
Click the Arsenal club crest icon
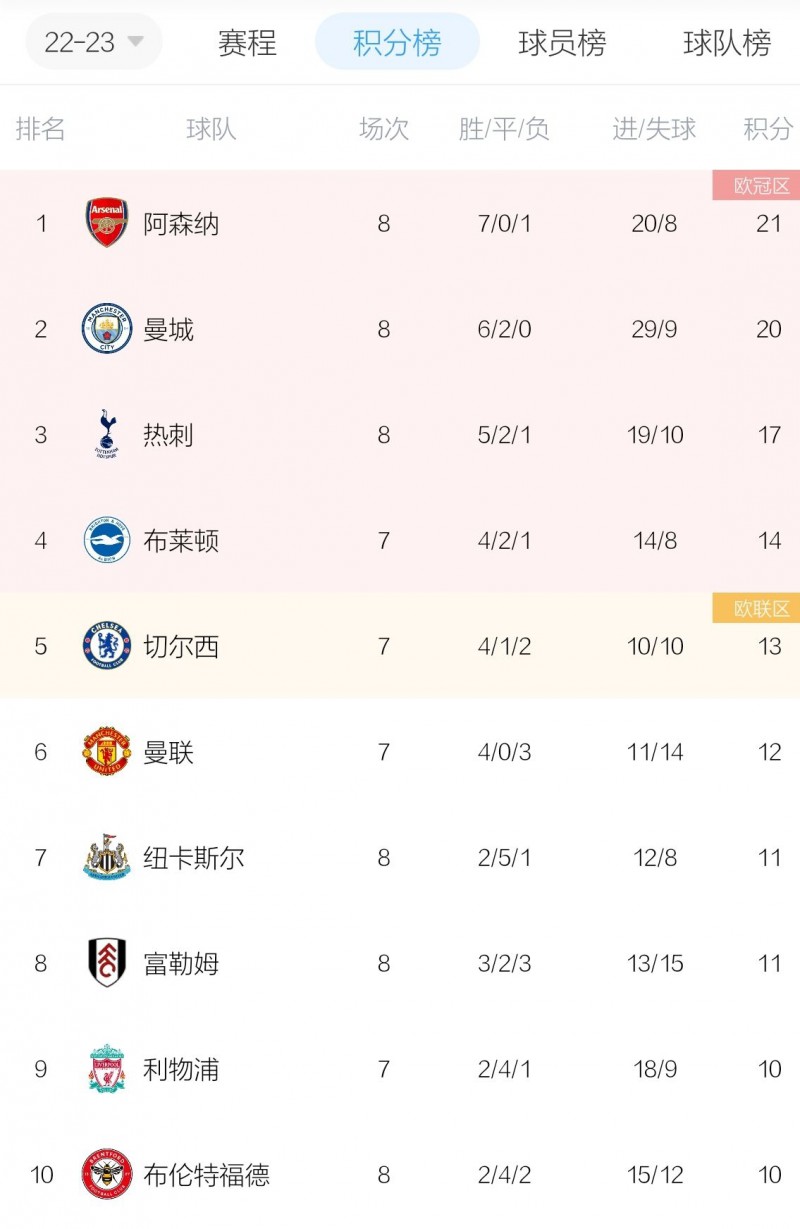[107, 222]
